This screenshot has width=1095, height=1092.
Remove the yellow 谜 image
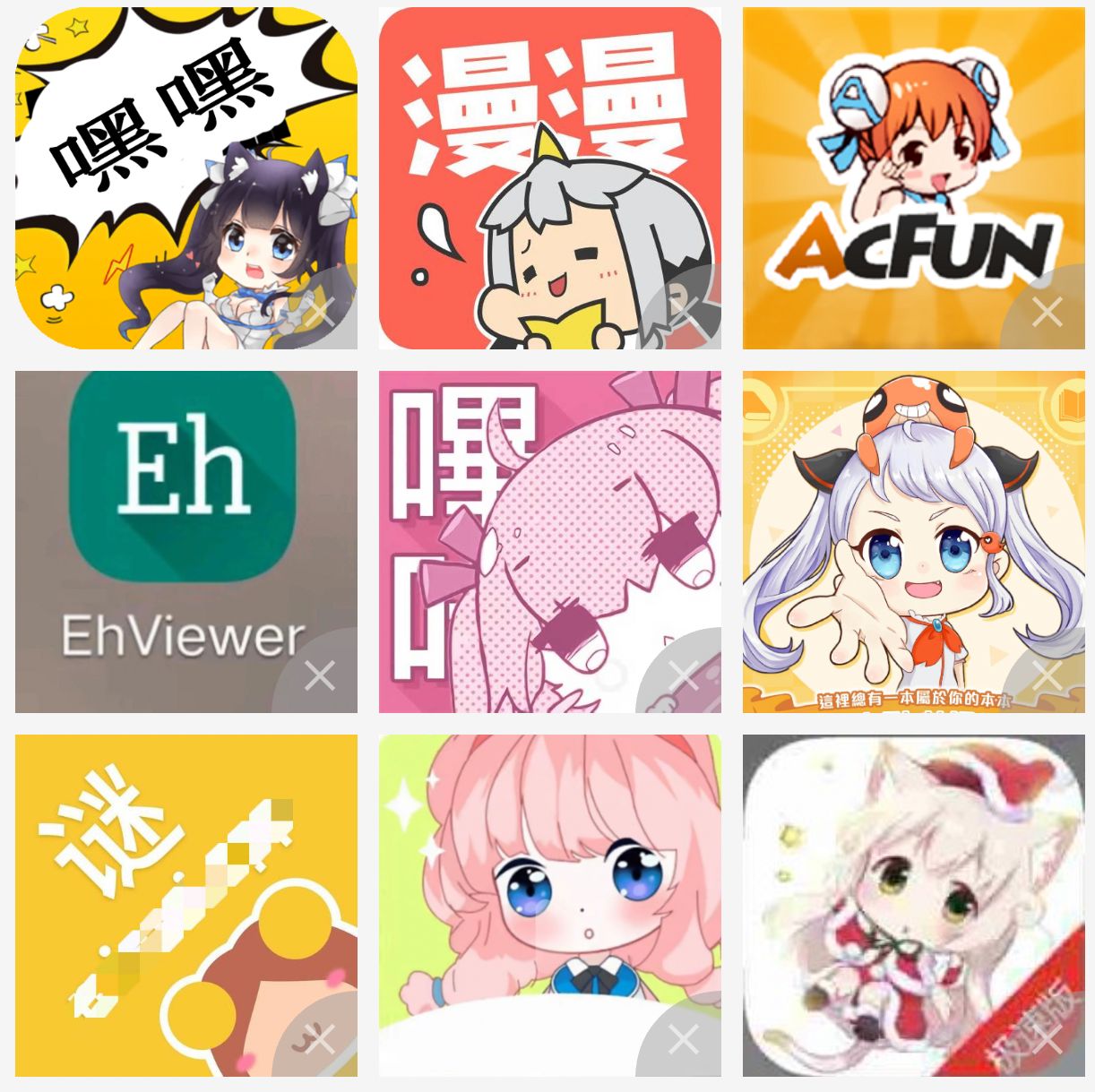320,1040
